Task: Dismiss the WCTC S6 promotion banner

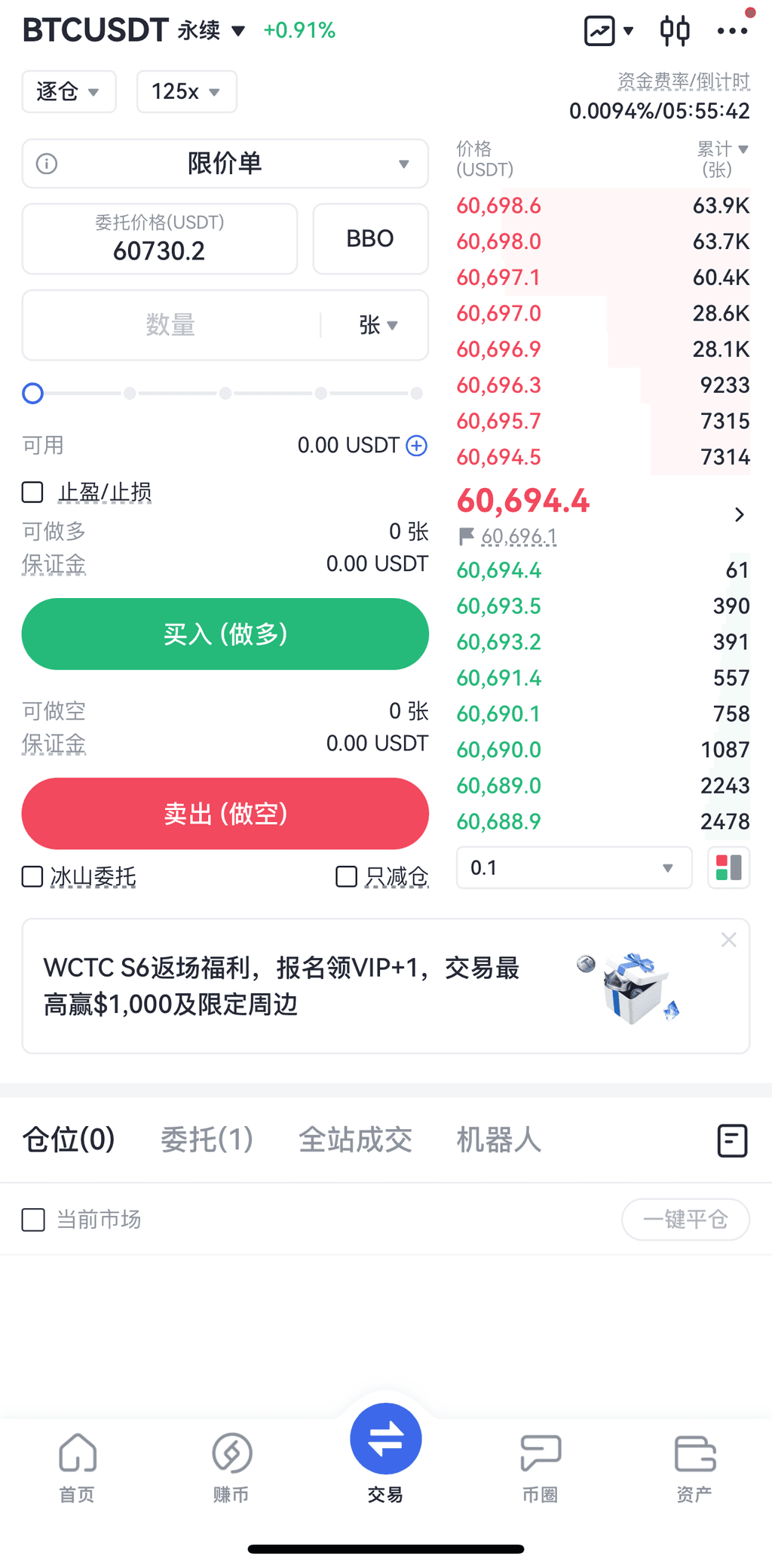Action: point(728,940)
